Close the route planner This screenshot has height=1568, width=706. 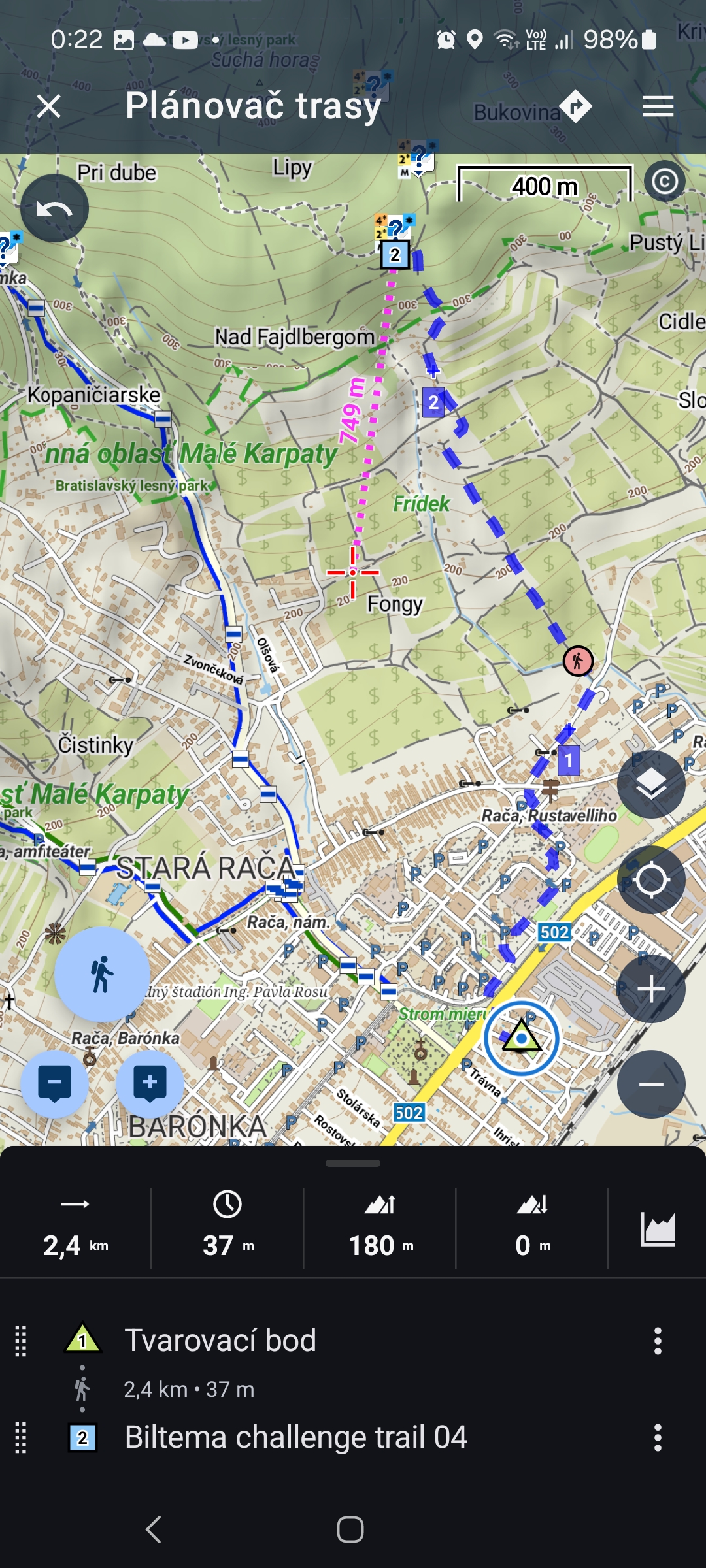[x=49, y=106]
